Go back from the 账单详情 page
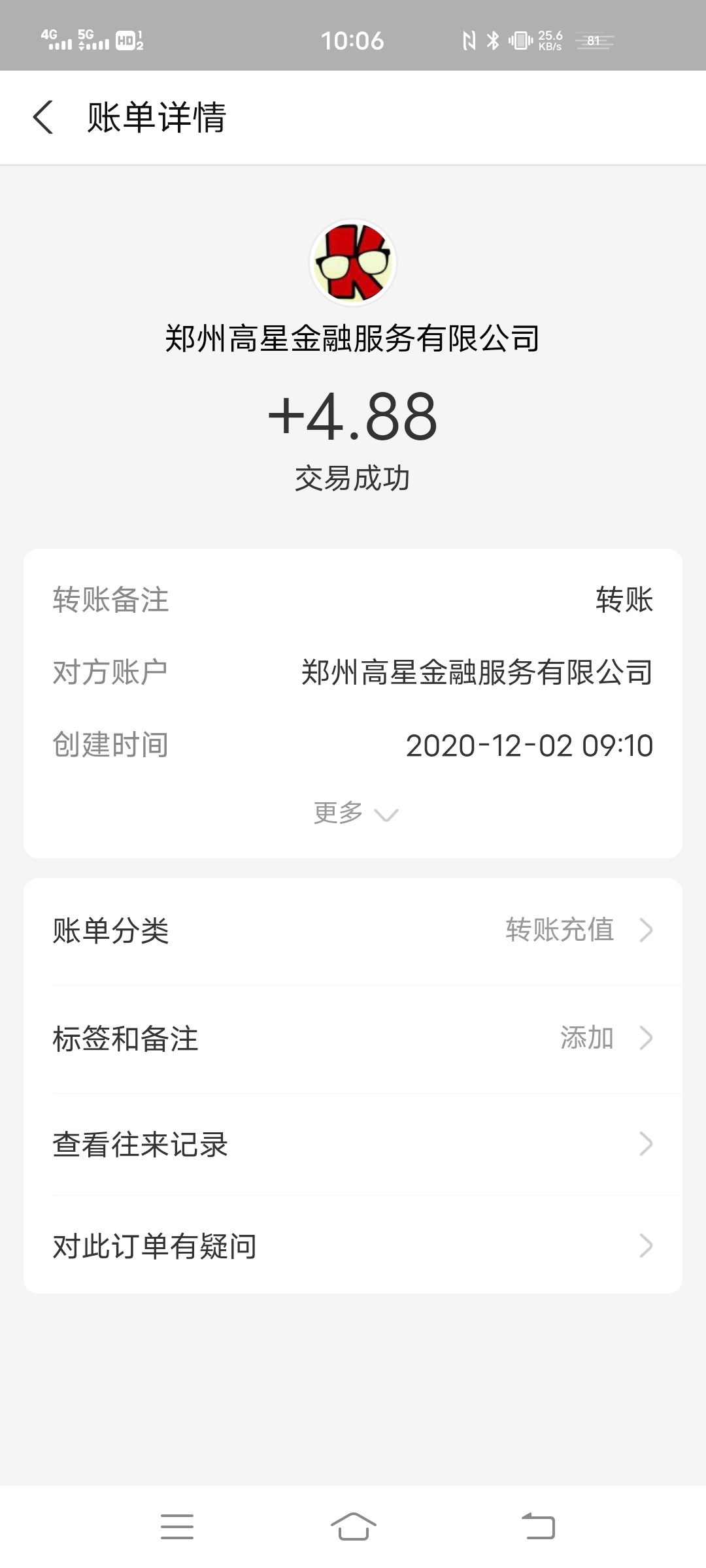The height and width of the screenshot is (1568, 706). (x=43, y=118)
